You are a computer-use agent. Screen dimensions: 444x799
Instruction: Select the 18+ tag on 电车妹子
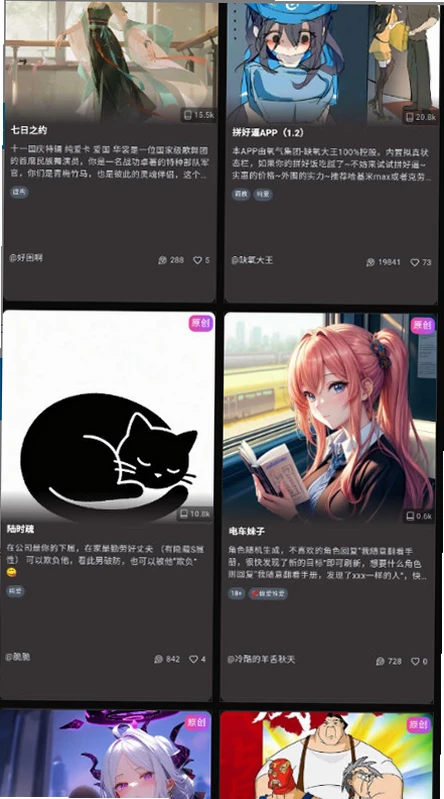coord(237,594)
